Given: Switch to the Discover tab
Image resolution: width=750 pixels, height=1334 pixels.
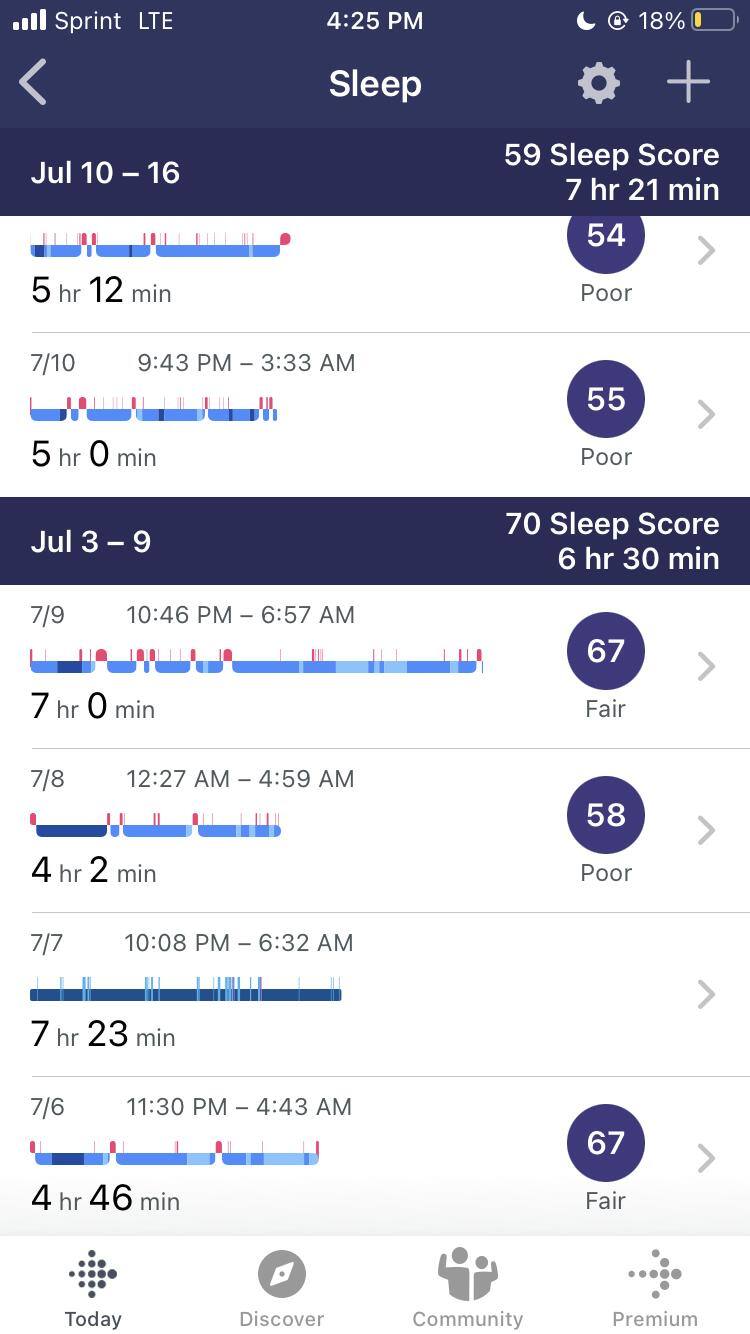Looking at the screenshot, I should point(281,1286).
